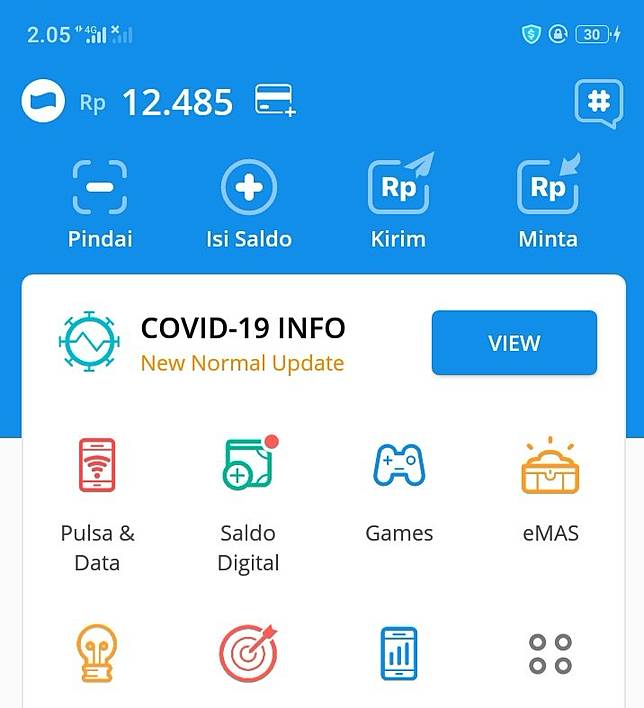Tap the light bulb icon
644x708 pixels.
[x=97, y=653]
